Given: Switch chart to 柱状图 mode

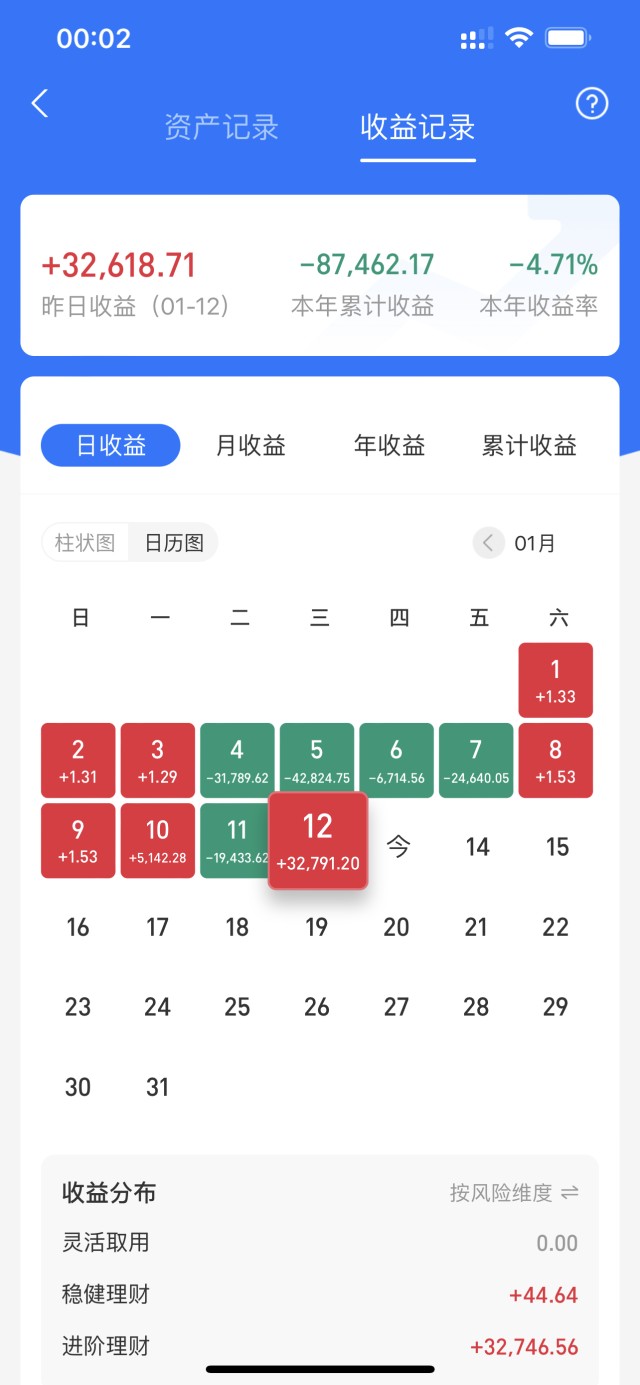Looking at the screenshot, I should point(85,543).
